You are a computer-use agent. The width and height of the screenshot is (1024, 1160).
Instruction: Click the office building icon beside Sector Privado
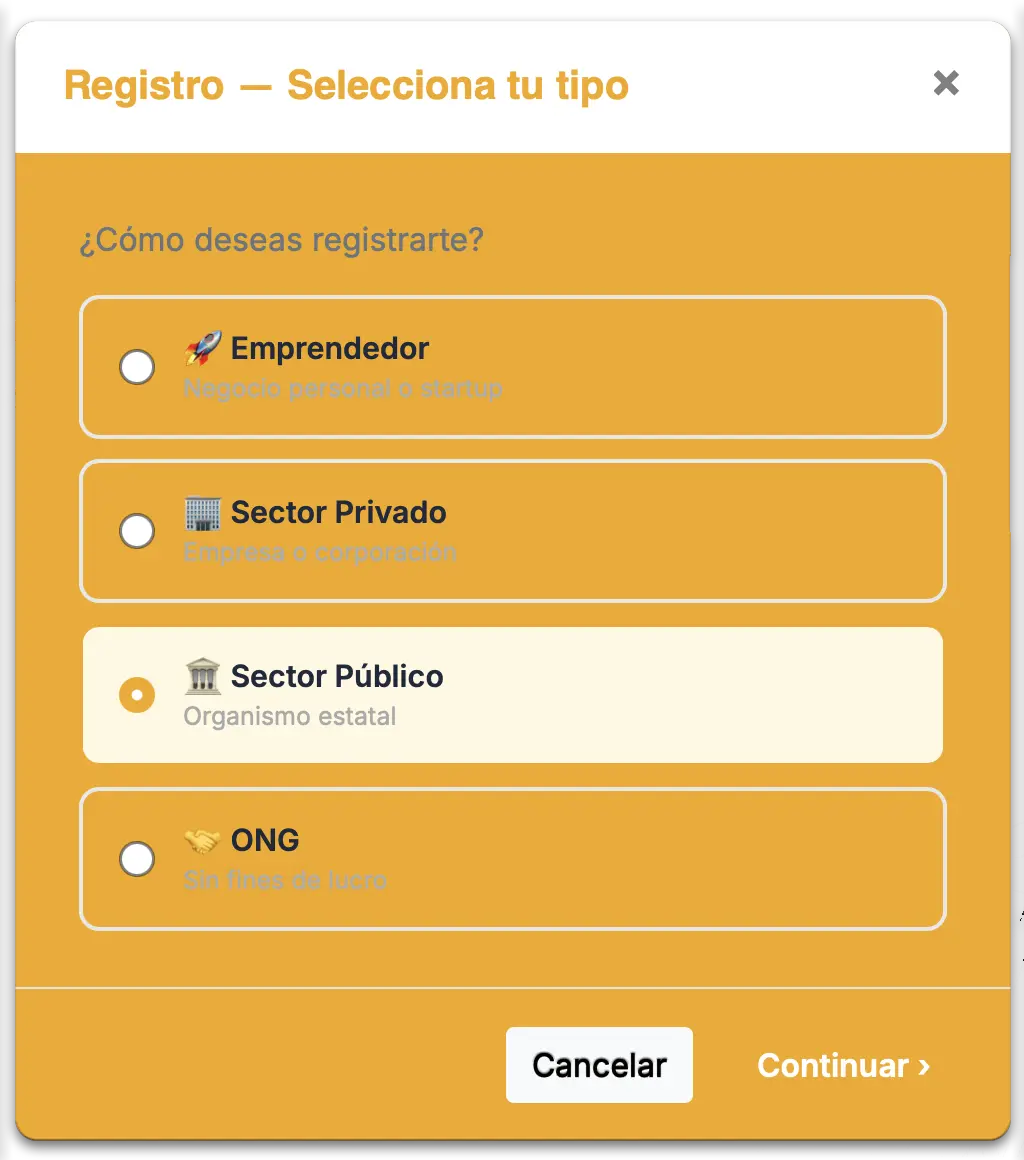click(x=205, y=512)
